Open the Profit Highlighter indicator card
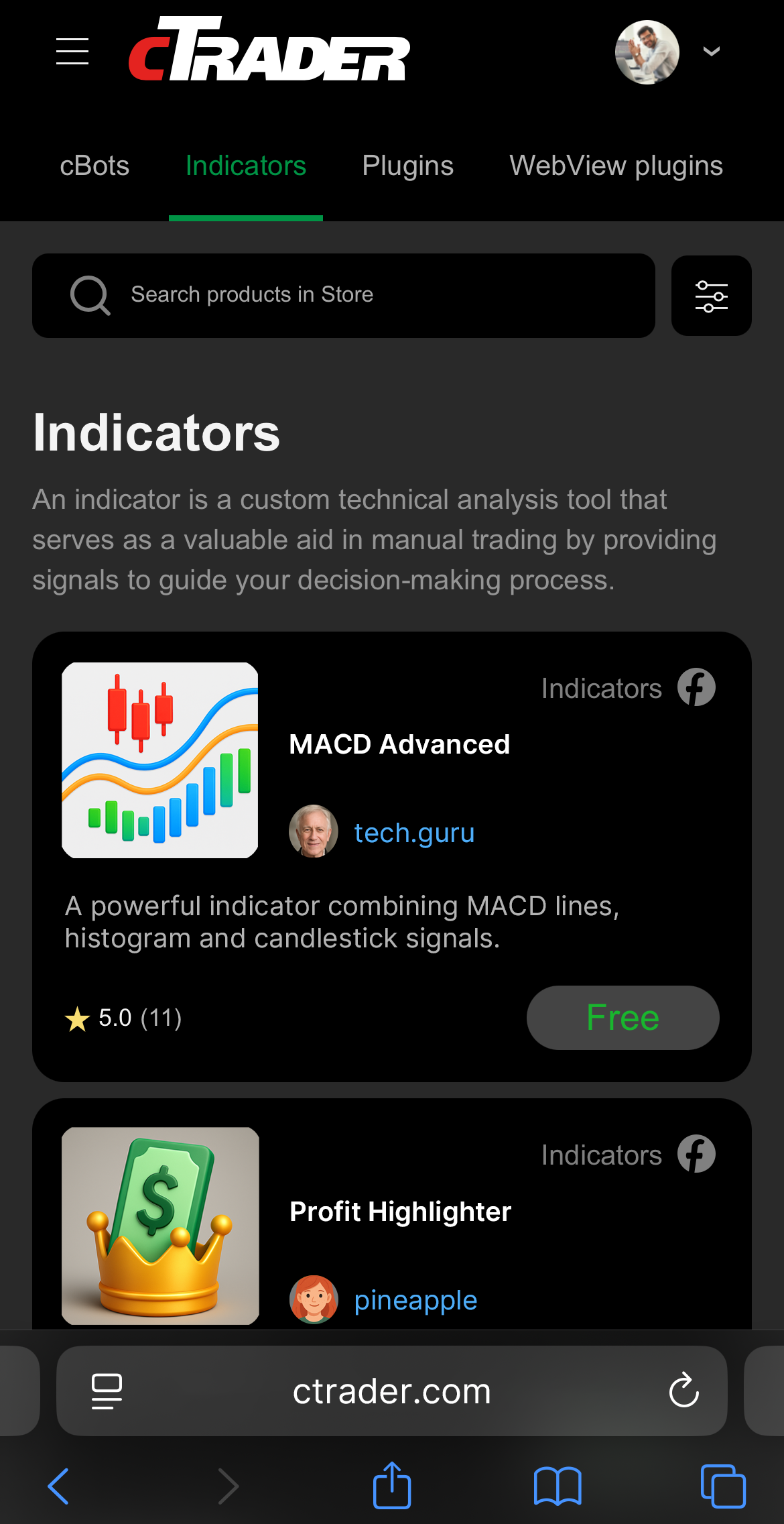This screenshot has width=784, height=1524. click(400, 1212)
